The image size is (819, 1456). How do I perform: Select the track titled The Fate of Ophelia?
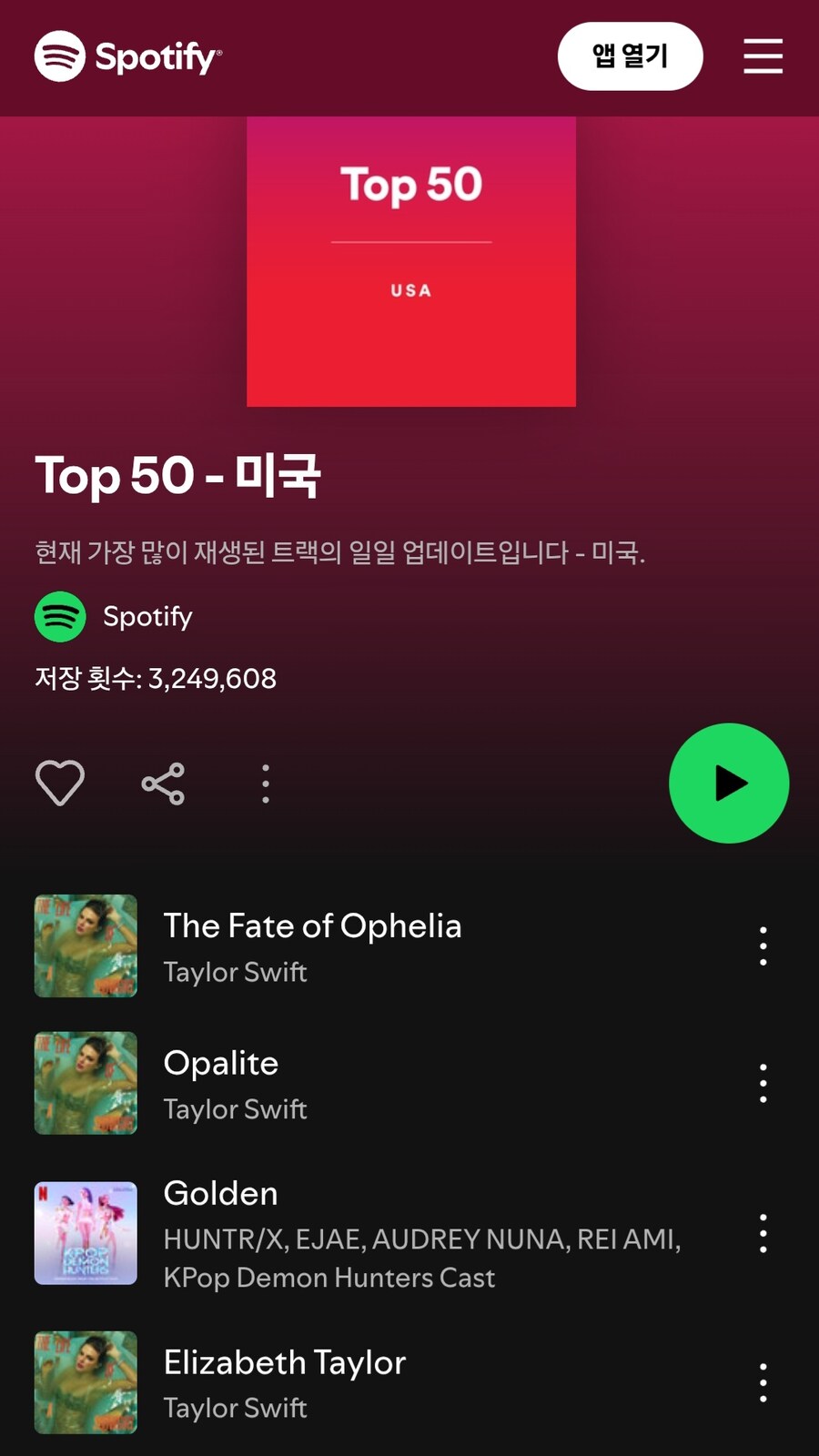pos(312,926)
